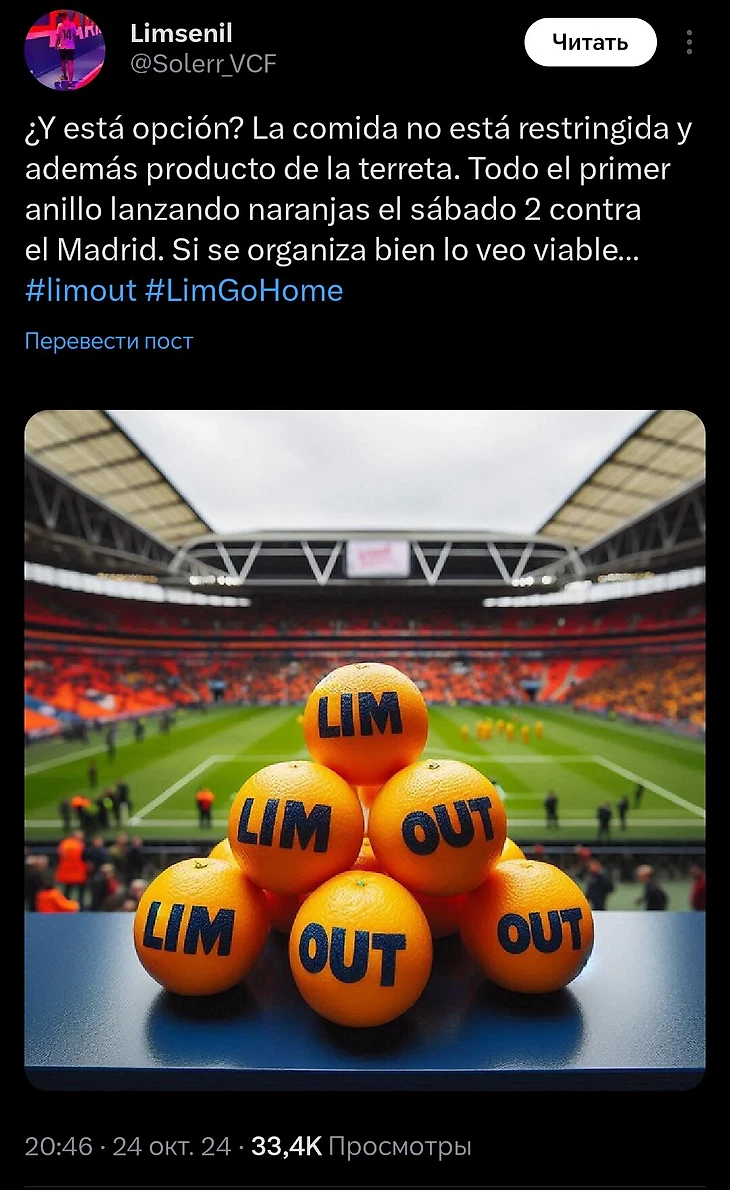Open the oranges stadium image
Image resolution: width=730 pixels, height=1190 pixels.
(365, 750)
